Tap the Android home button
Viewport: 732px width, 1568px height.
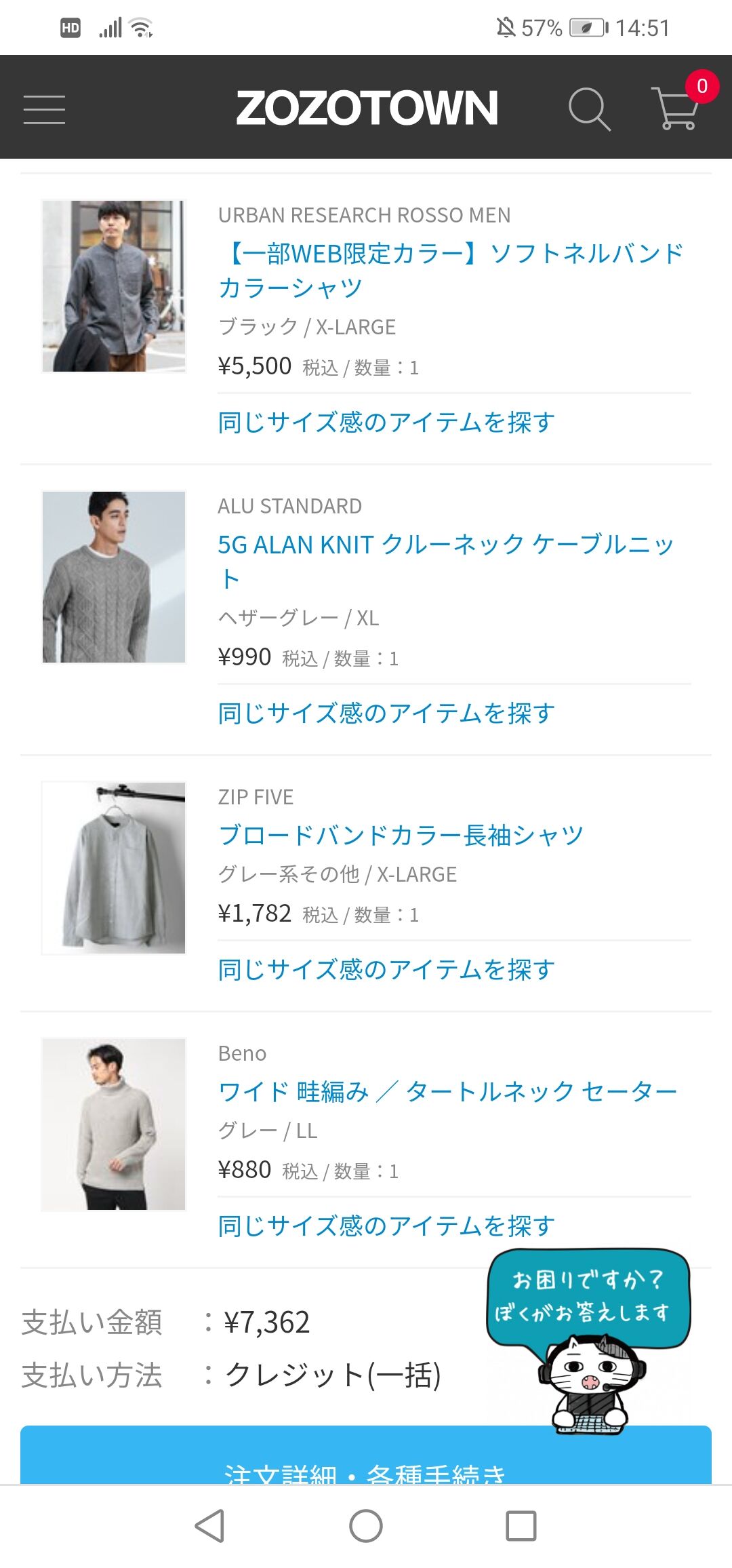coord(366,1524)
